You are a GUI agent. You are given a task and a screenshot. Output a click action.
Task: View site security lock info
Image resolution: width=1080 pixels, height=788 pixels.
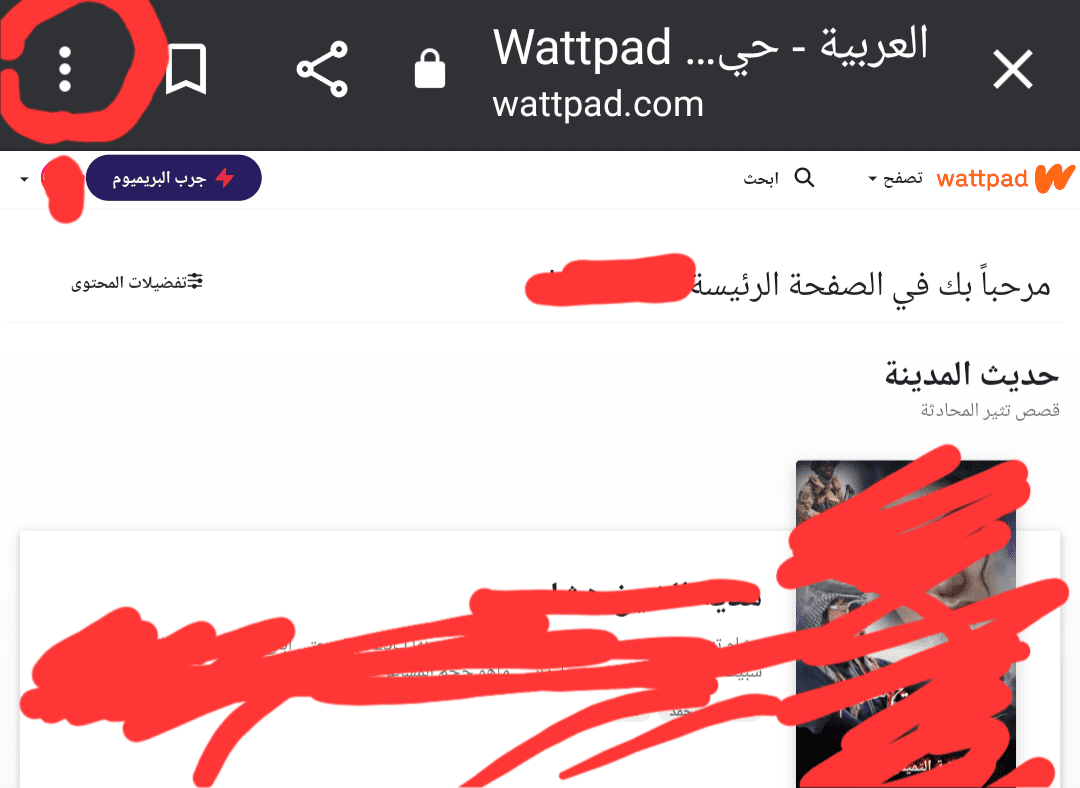(x=430, y=70)
